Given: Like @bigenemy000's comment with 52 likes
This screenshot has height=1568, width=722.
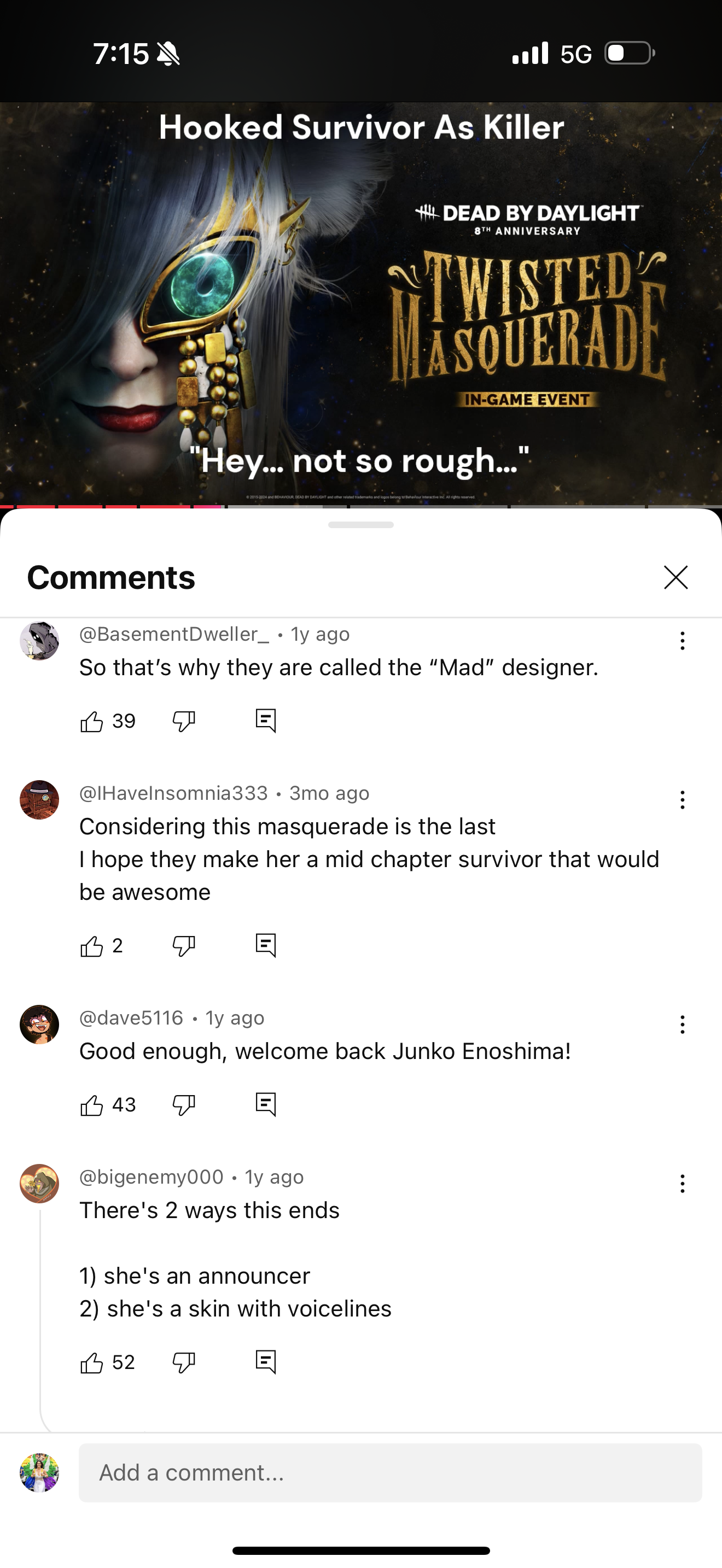Looking at the screenshot, I should tap(92, 1362).
